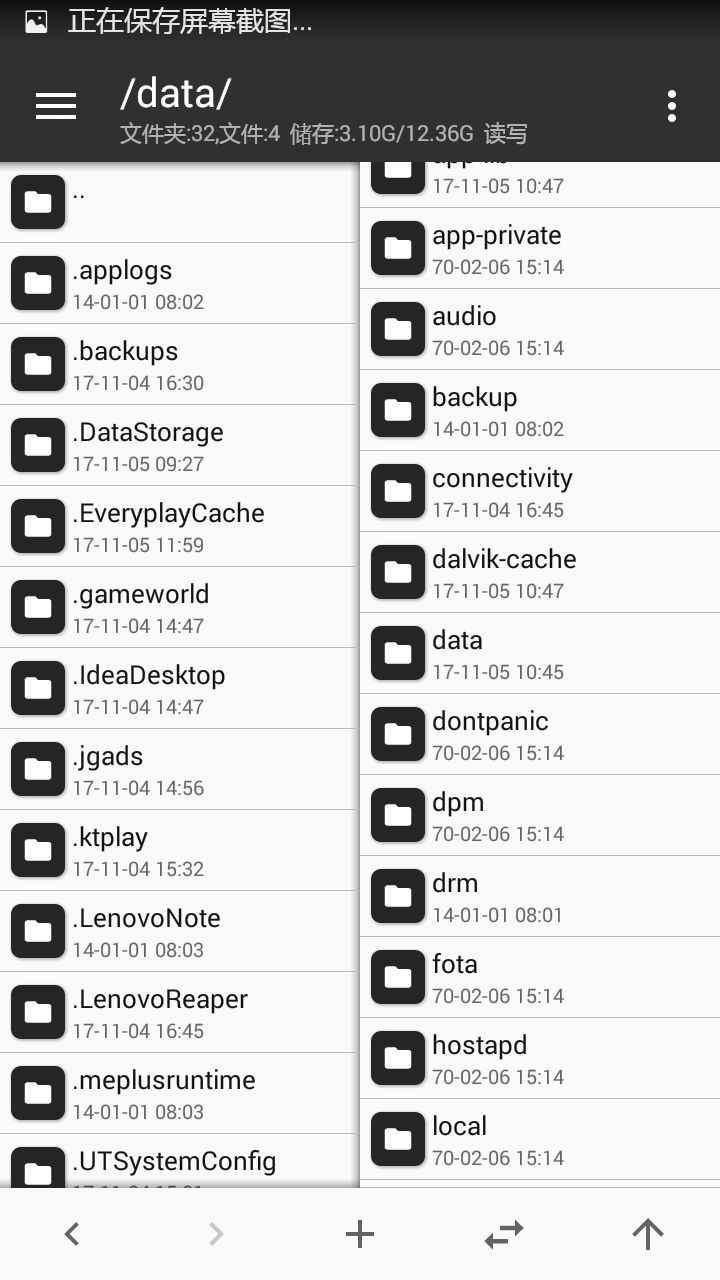Open the dalvik-cache folder
Viewport: 720px width, 1280px height.
pyautogui.click(x=540, y=573)
